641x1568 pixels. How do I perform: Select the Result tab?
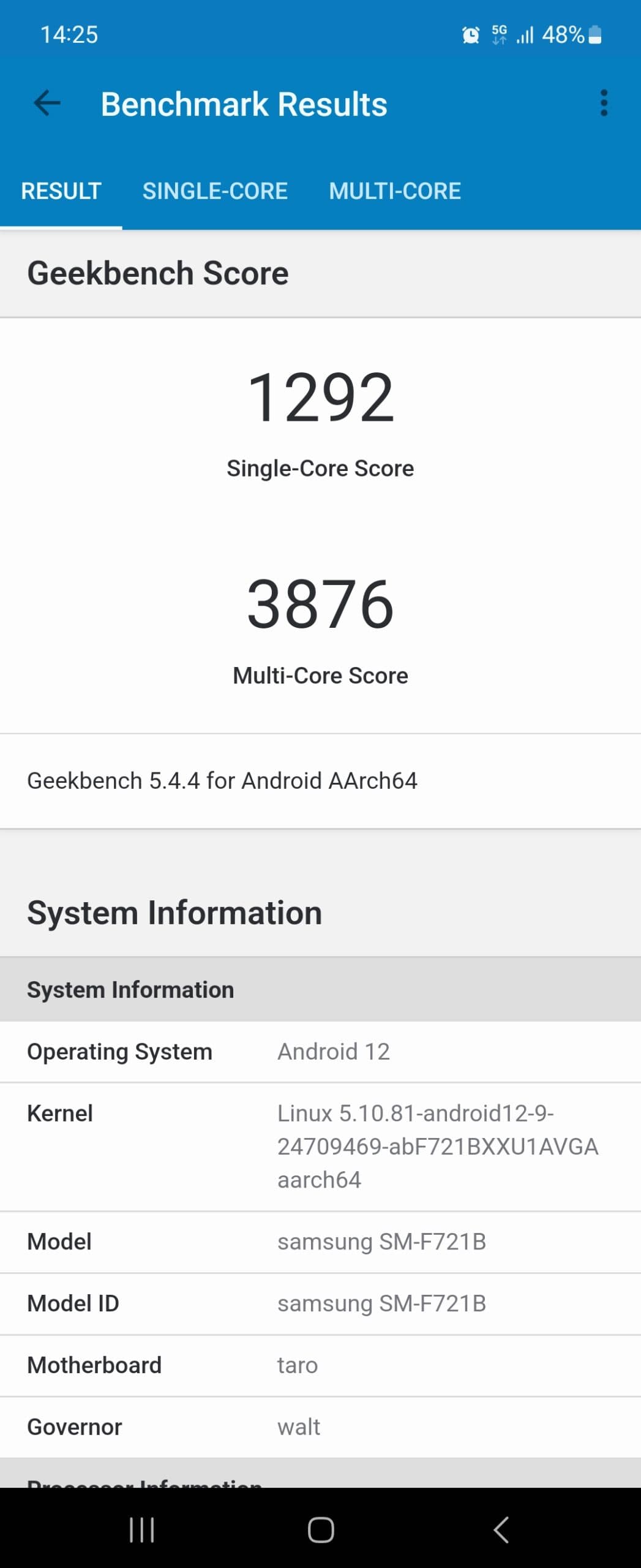point(61,191)
